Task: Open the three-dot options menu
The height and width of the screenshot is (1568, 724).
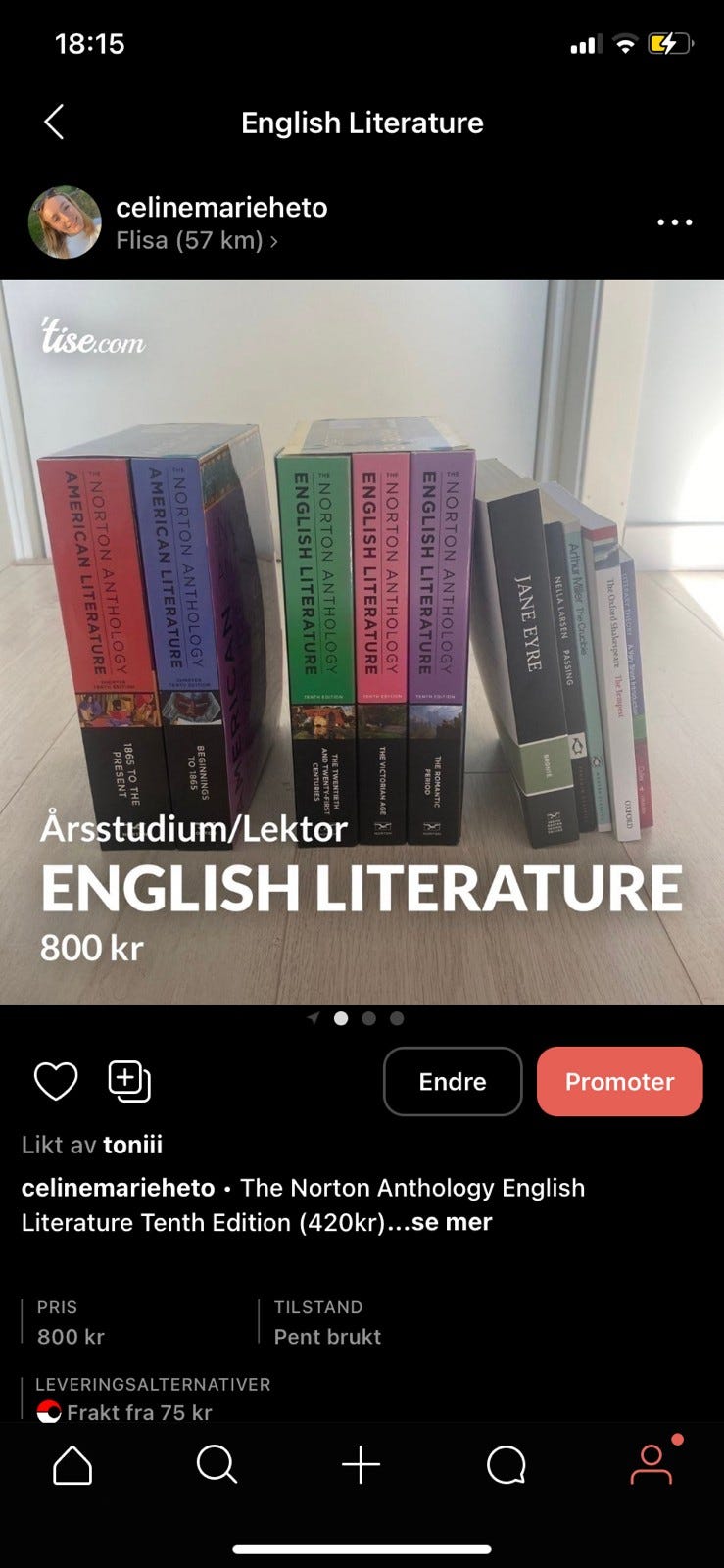Action: click(674, 222)
